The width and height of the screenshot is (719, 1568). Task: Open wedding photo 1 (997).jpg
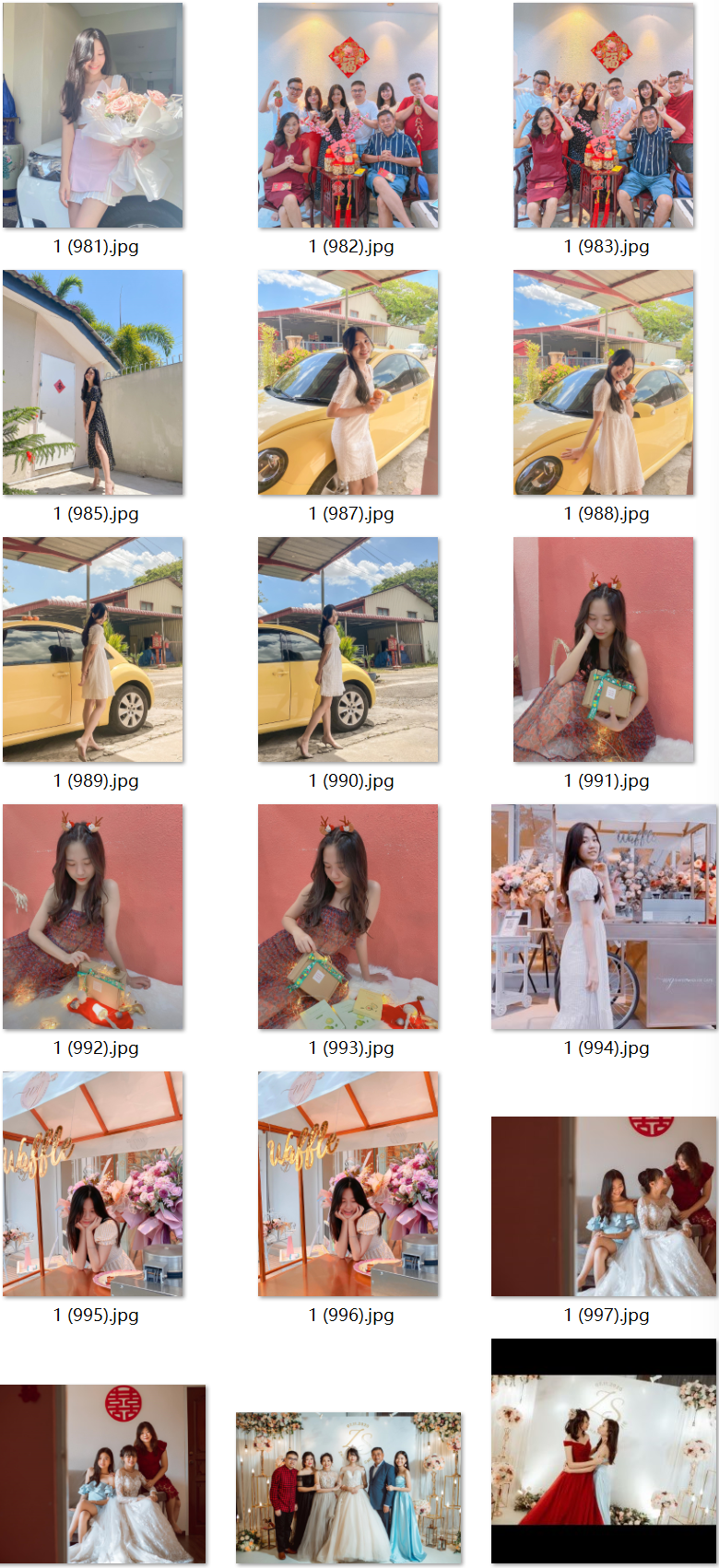click(603, 1207)
